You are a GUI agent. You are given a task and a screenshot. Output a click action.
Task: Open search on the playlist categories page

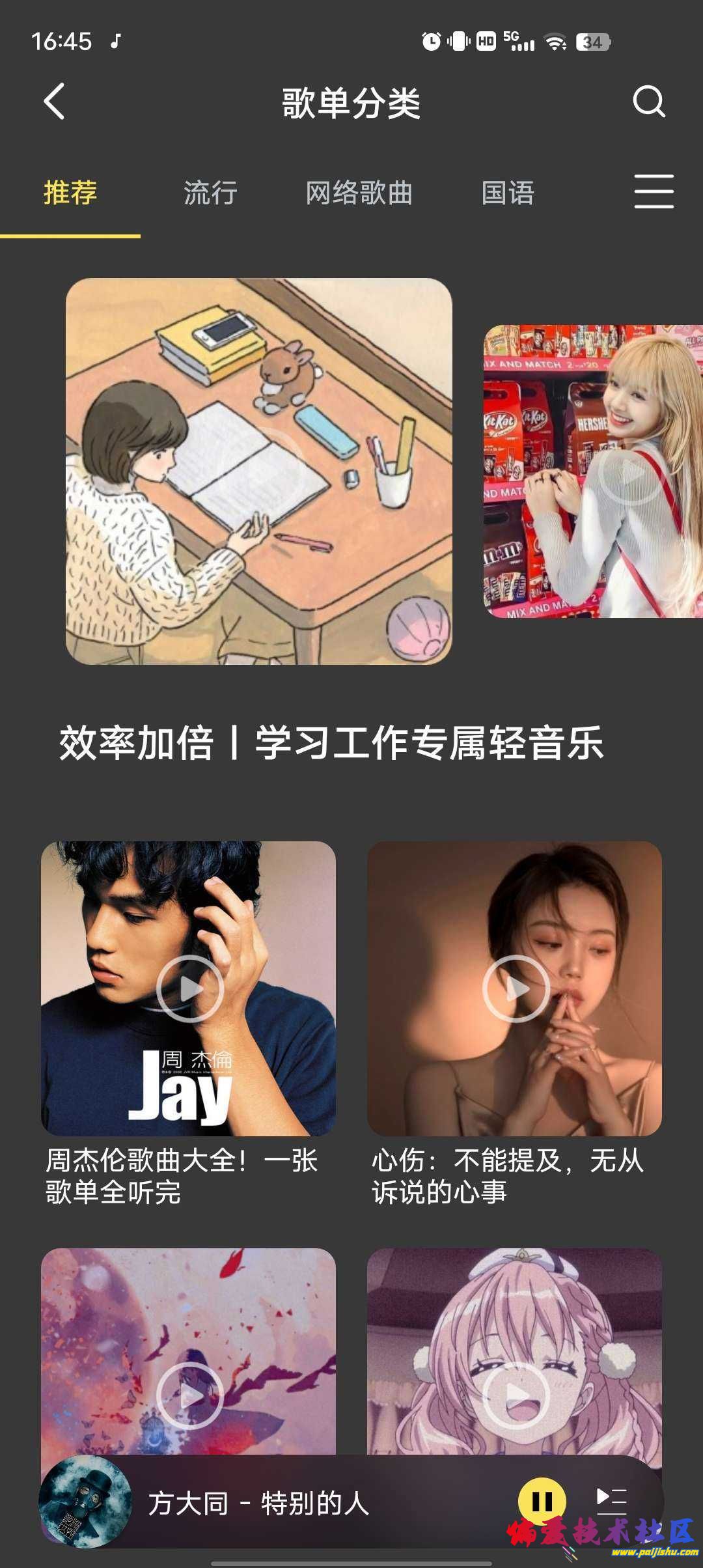(648, 103)
